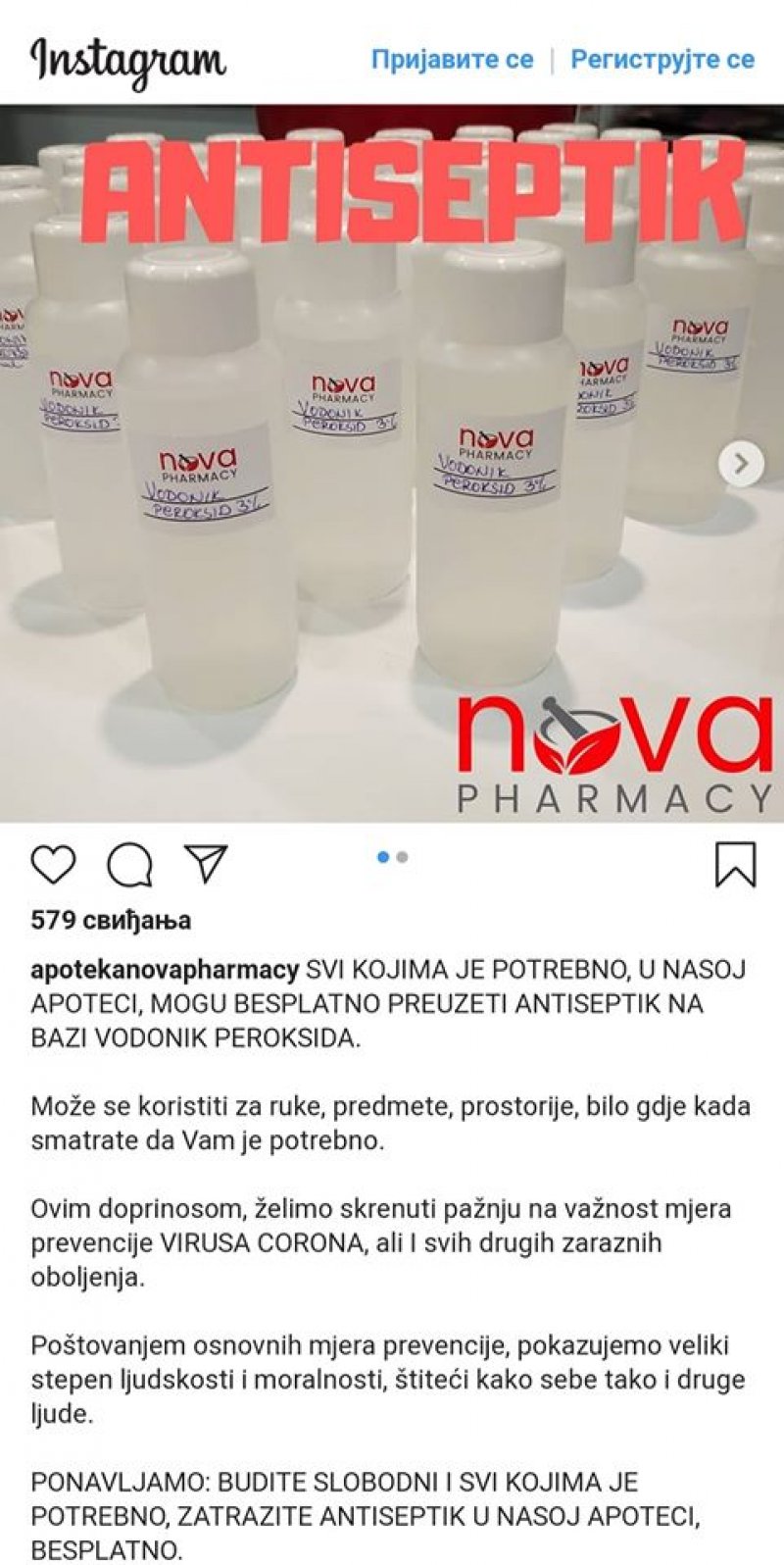The width and height of the screenshot is (784, 1565).
Task: Share the post via paper plane icon
Action: (207, 863)
